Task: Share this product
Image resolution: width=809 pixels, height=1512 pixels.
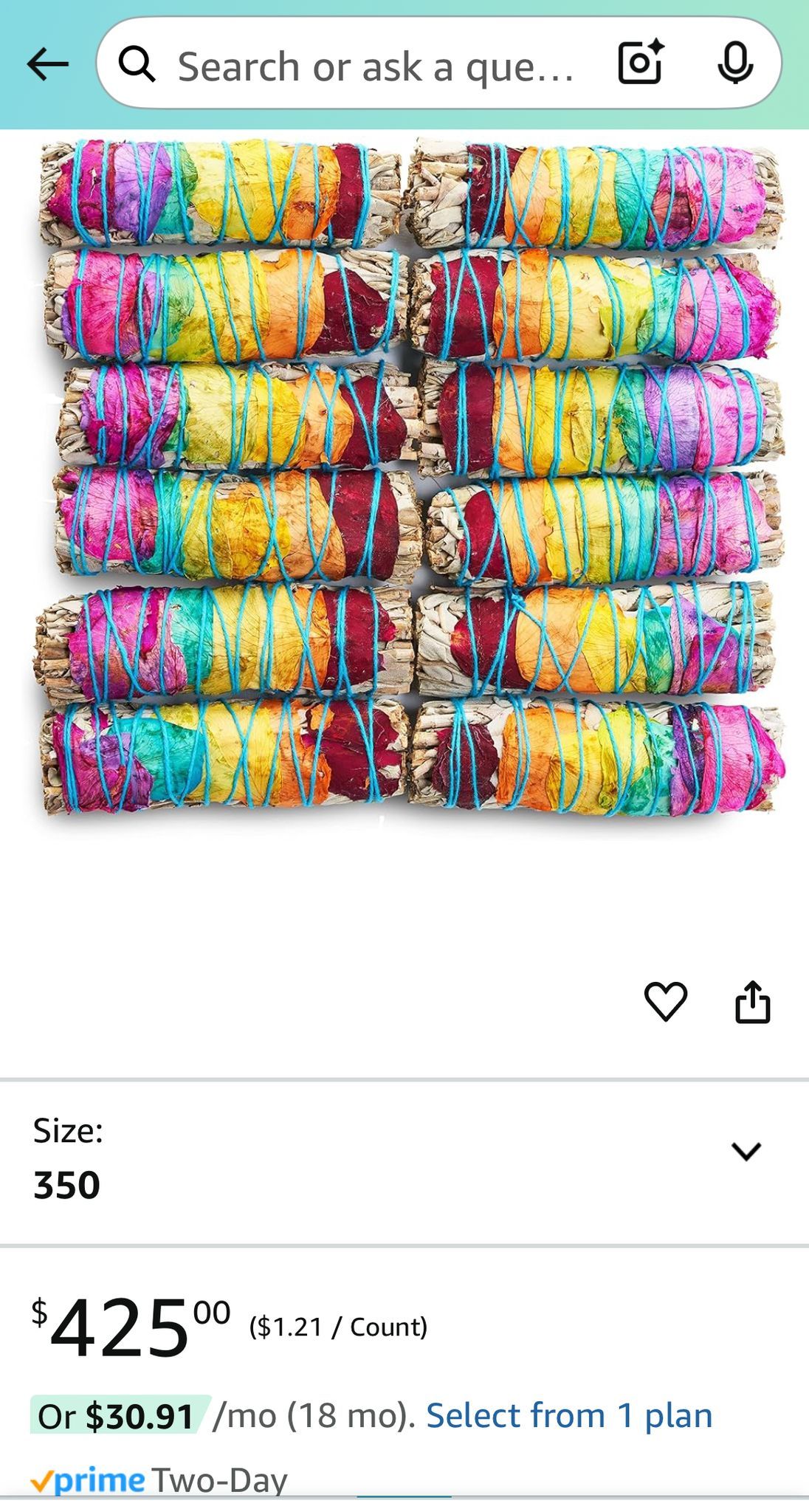Action: [752, 1002]
